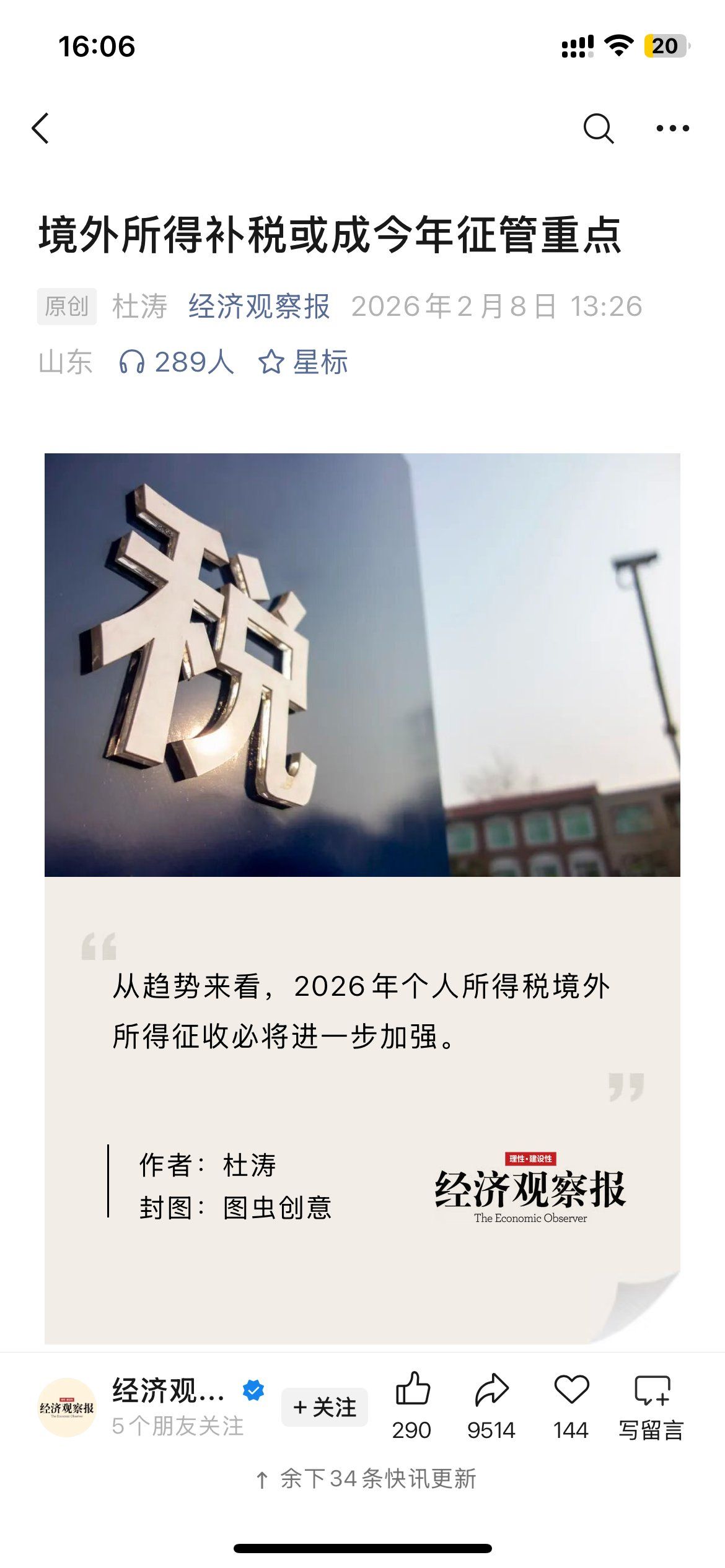Go back from the article
Viewport: 725px width, 1568px height.
(41, 129)
